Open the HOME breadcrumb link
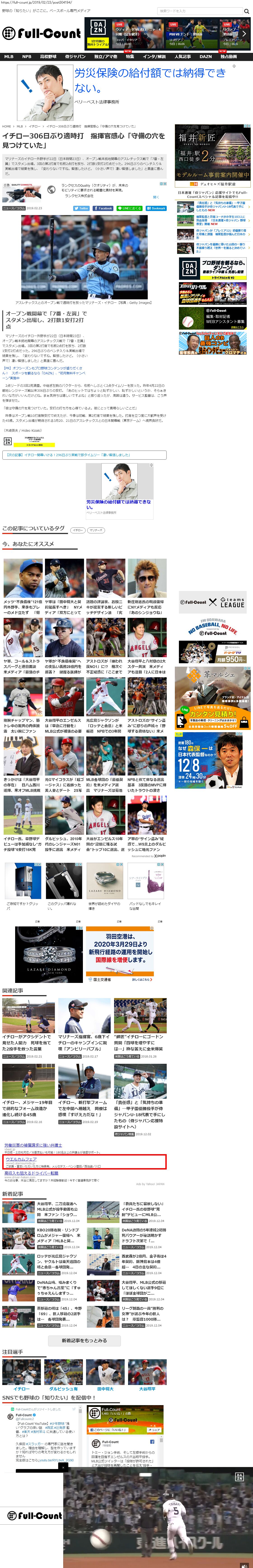This screenshot has height=1568, width=253. [6, 127]
